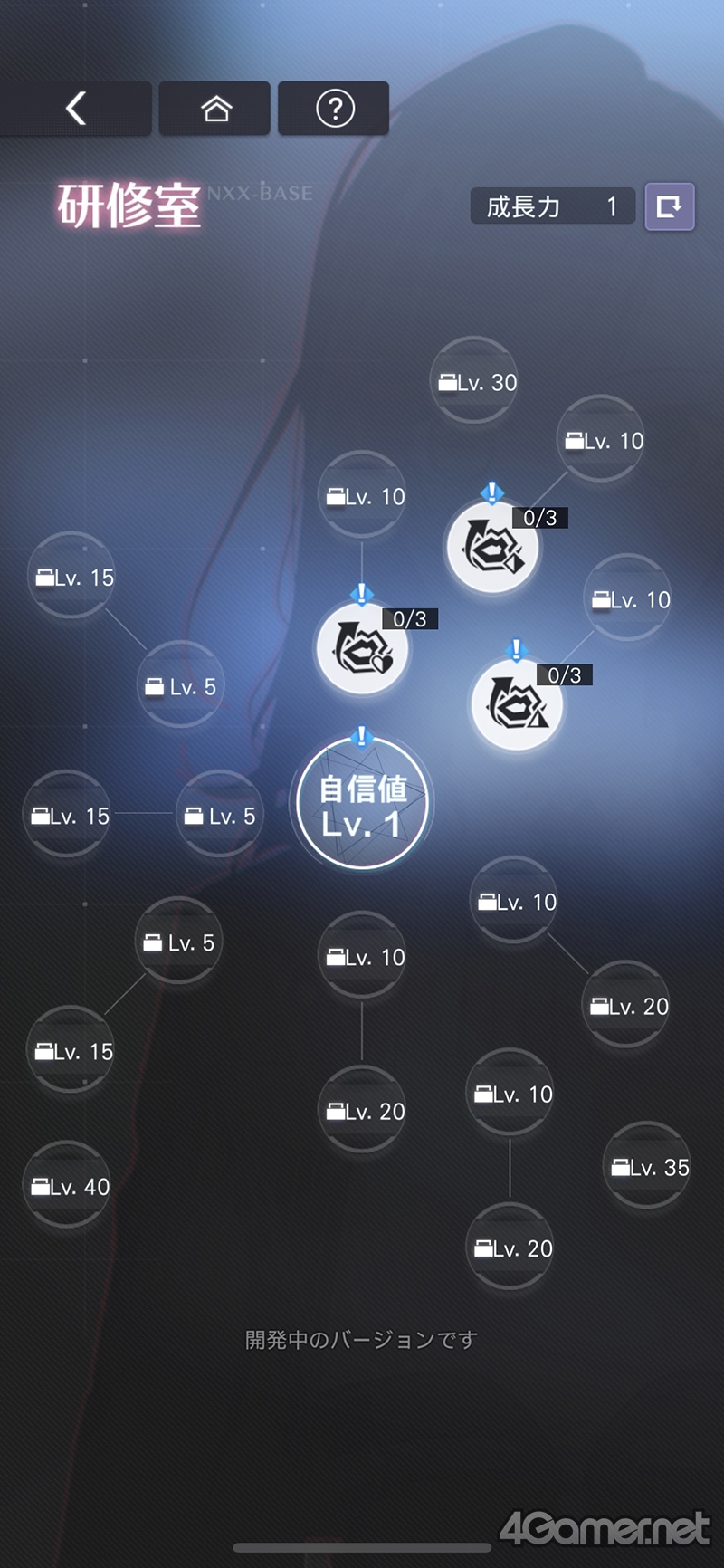Open the skill node with triangle icon

pos(517,704)
